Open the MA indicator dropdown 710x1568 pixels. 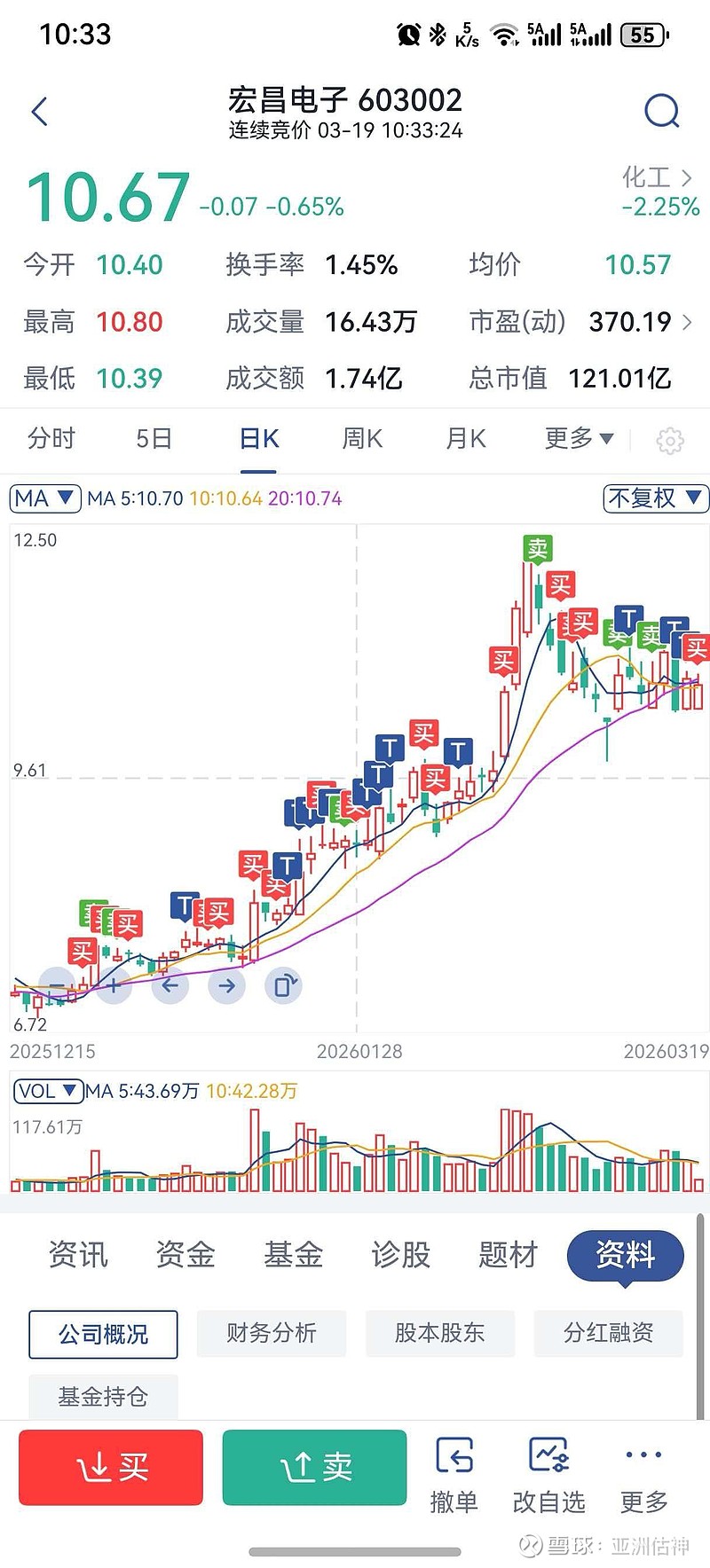[44, 498]
